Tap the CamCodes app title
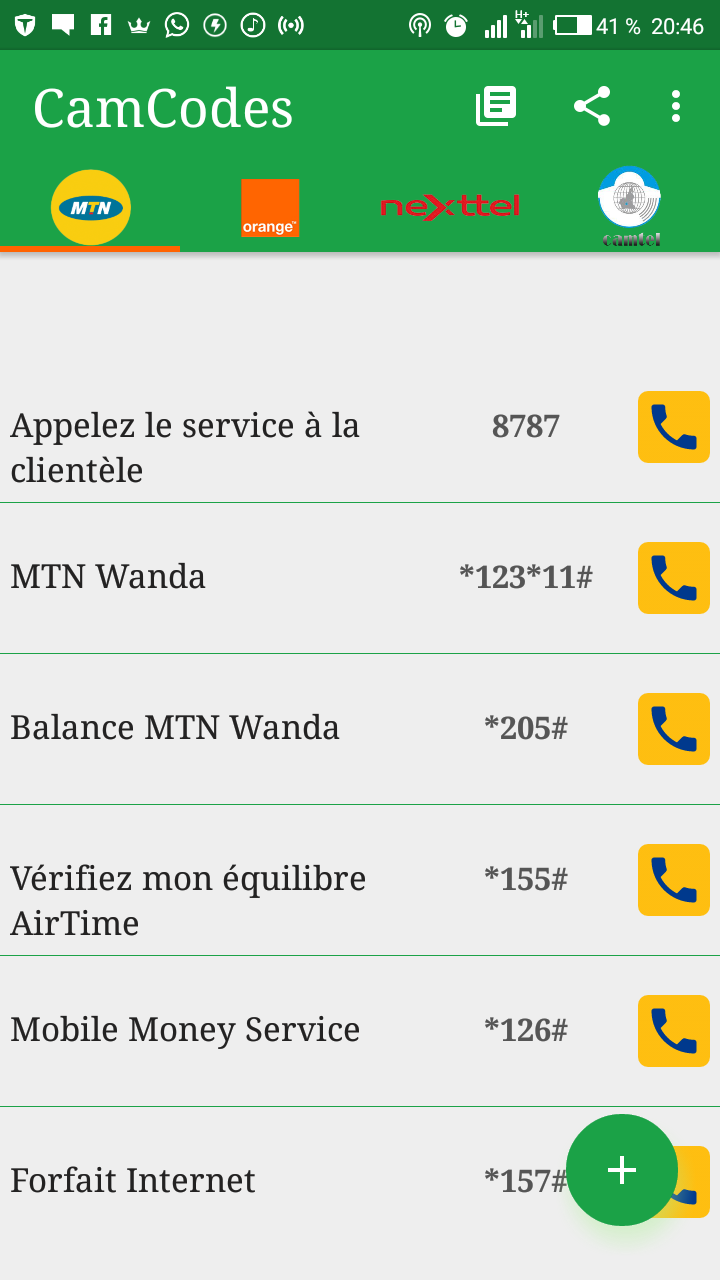The width and height of the screenshot is (720, 1280). point(163,106)
